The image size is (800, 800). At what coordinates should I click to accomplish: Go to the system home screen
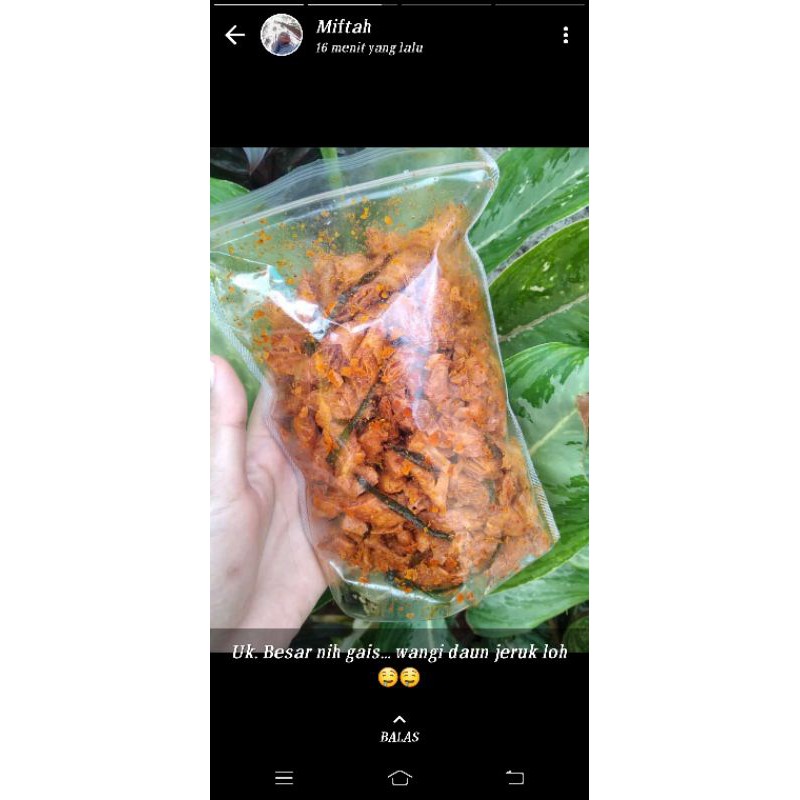399,777
